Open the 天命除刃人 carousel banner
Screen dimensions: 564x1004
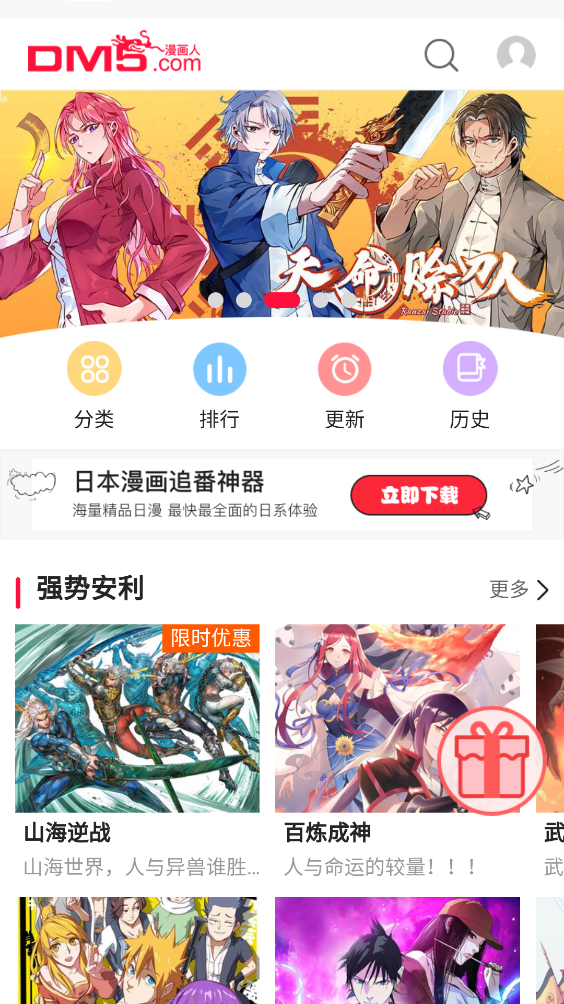click(x=282, y=213)
